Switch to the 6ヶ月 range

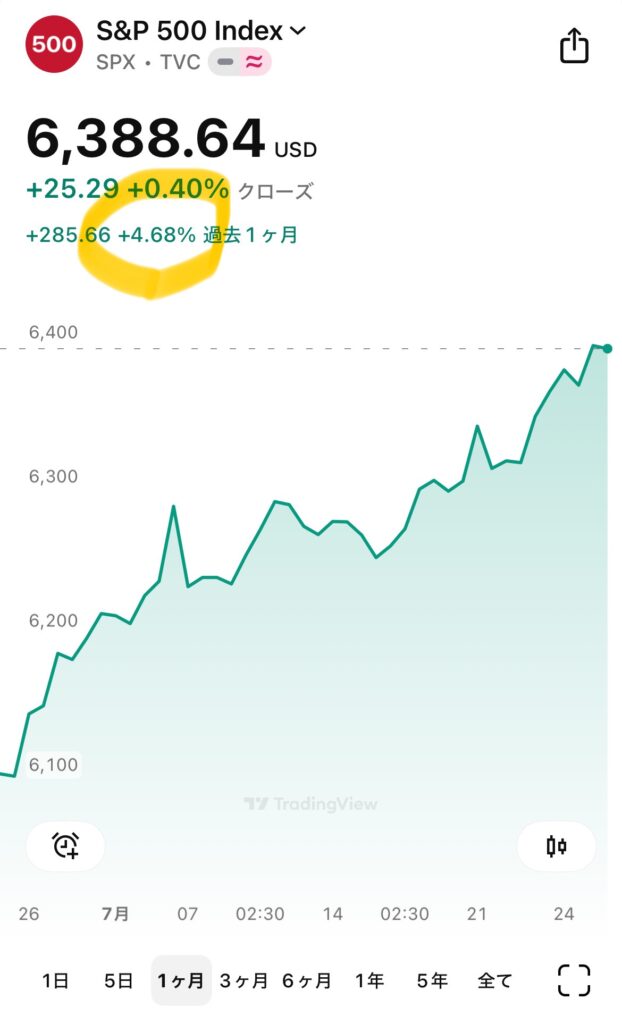pyautogui.click(x=306, y=980)
